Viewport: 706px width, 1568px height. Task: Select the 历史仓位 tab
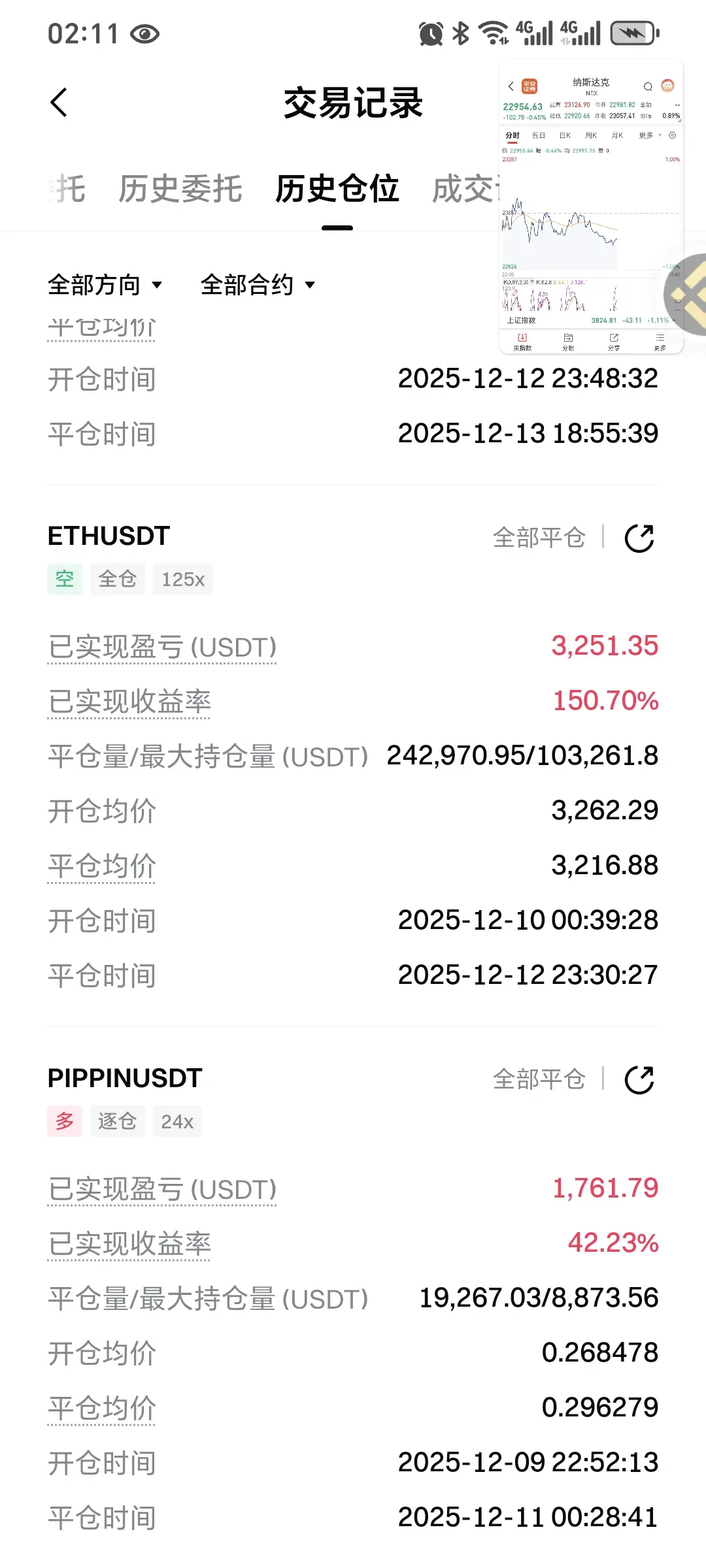point(337,189)
